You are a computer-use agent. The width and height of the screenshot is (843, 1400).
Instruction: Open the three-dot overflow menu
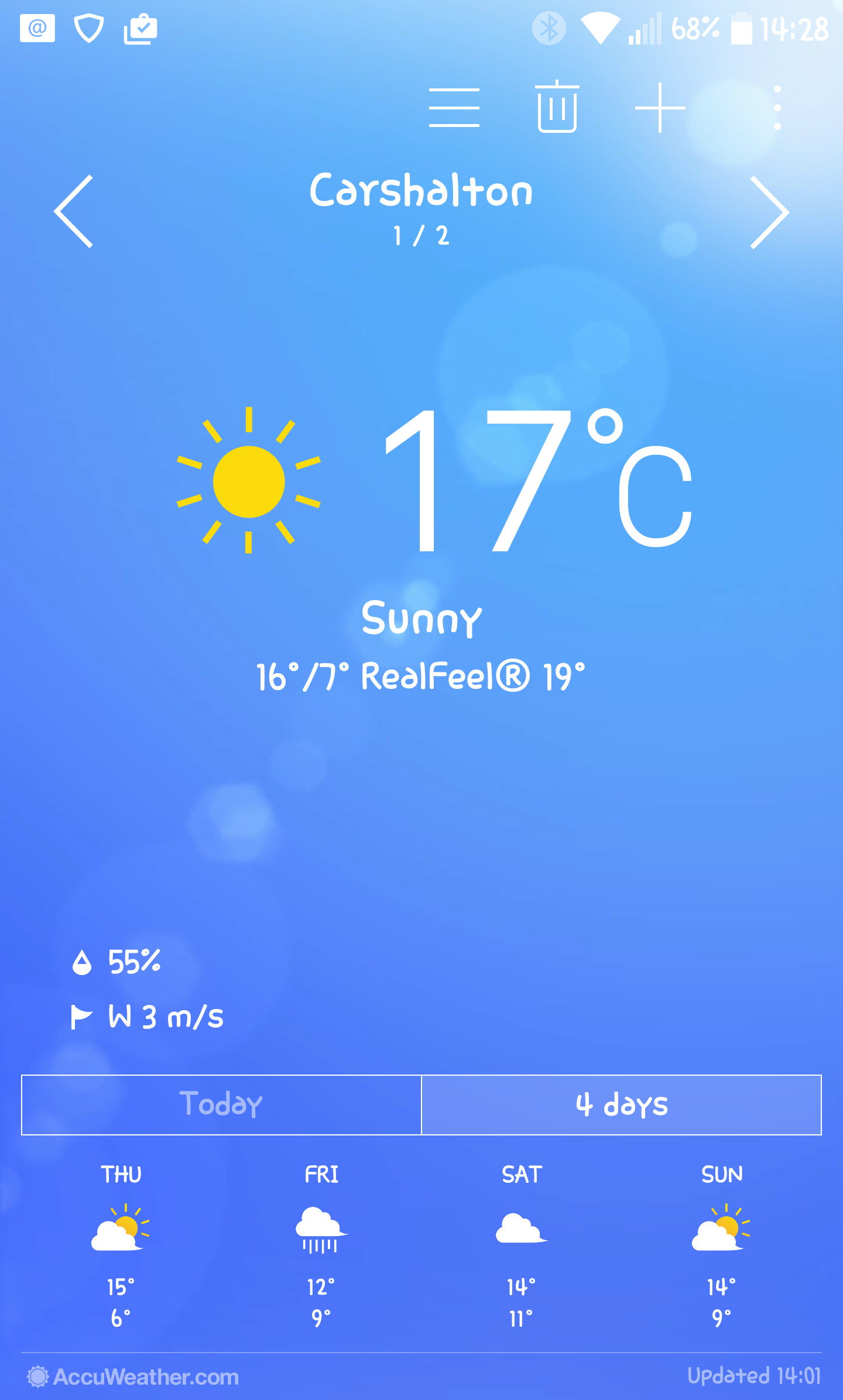pyautogui.click(x=777, y=108)
